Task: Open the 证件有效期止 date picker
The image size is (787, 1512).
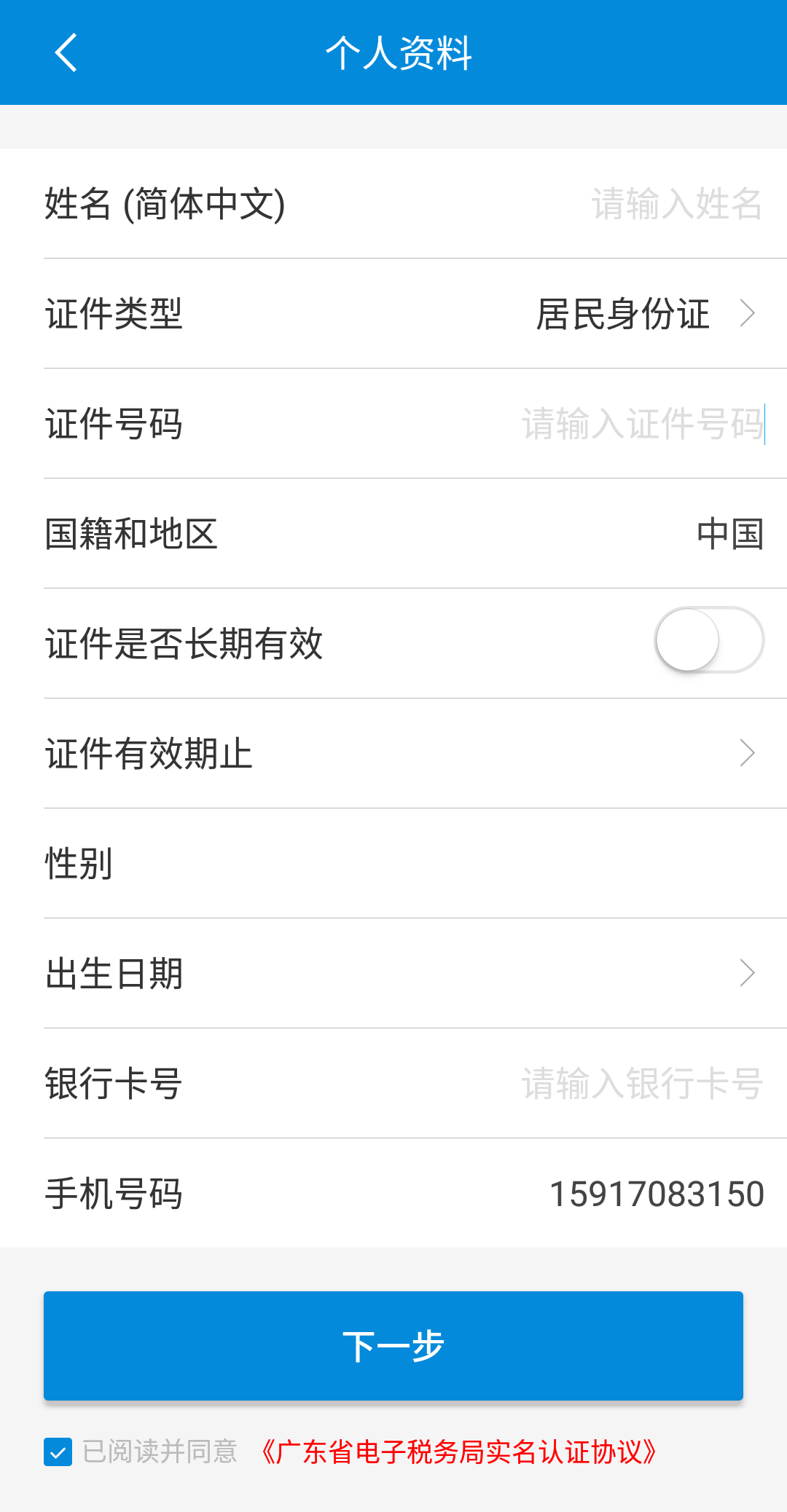Action: coord(746,753)
